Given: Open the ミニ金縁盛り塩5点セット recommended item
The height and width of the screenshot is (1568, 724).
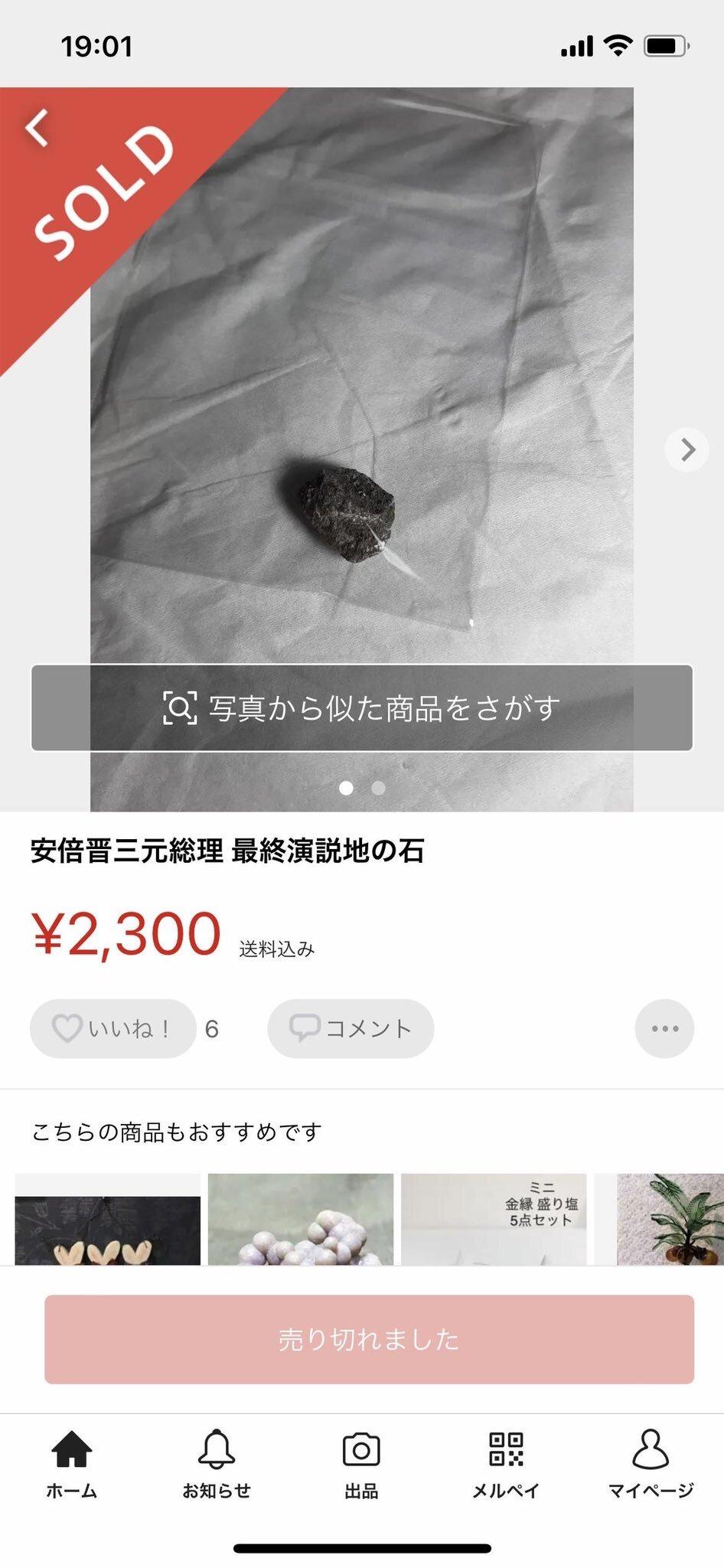Looking at the screenshot, I should click(x=494, y=1218).
